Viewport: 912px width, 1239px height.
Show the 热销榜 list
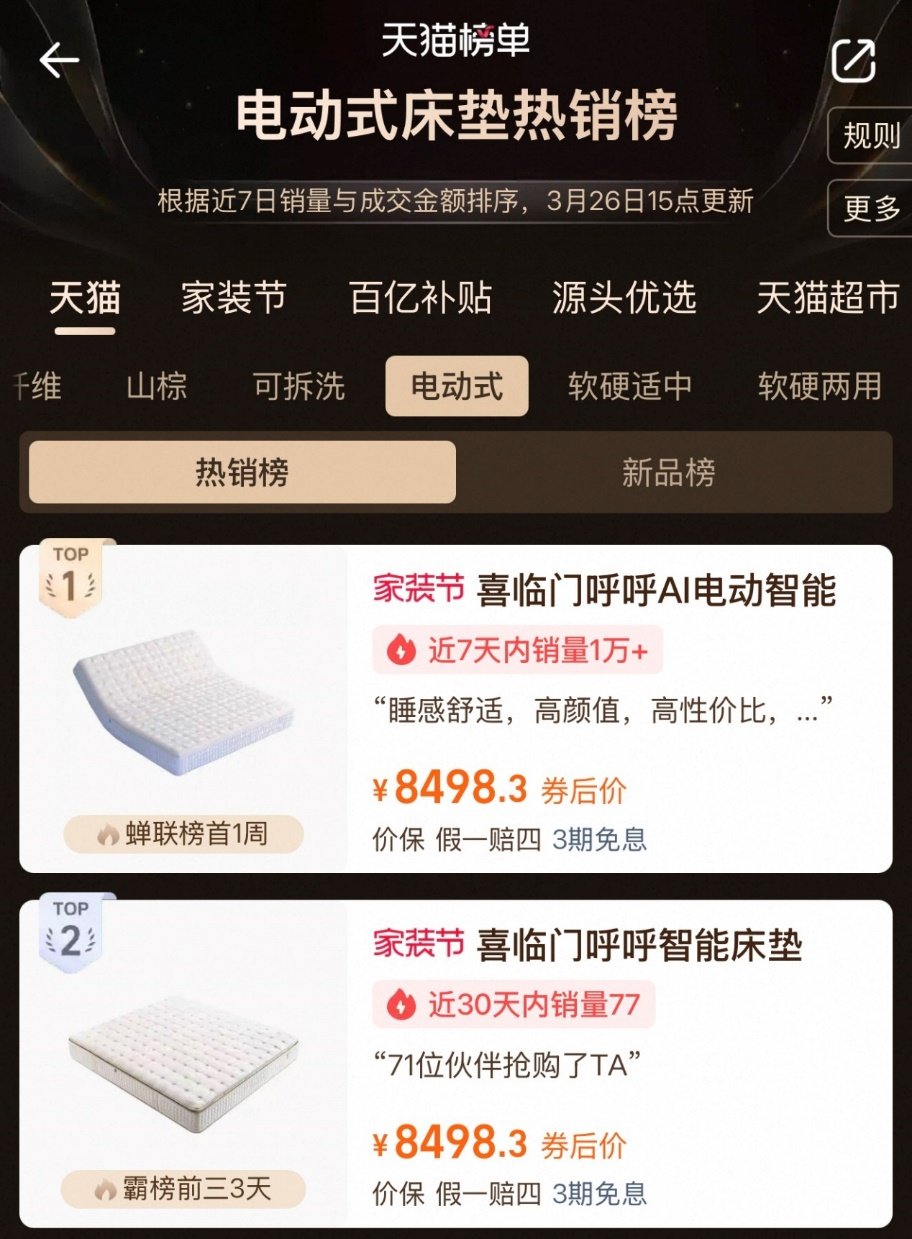[x=242, y=472]
